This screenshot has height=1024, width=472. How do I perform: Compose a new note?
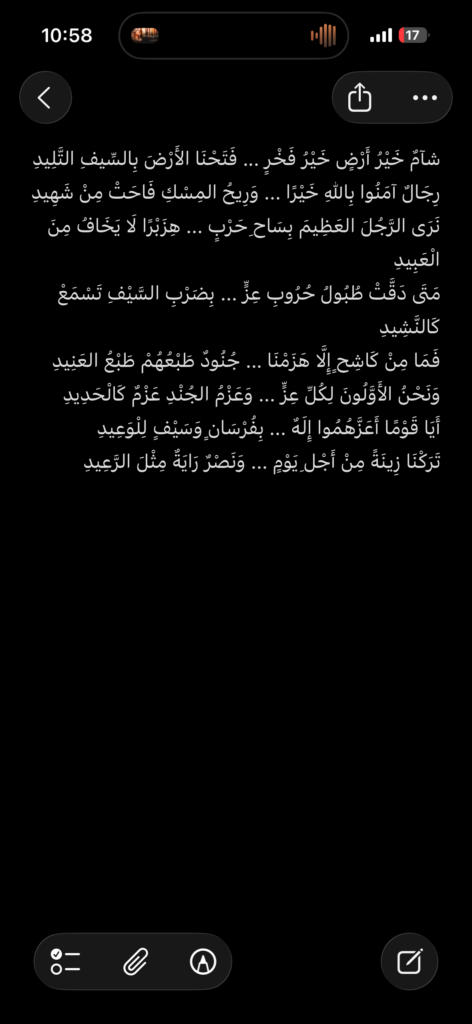point(409,961)
